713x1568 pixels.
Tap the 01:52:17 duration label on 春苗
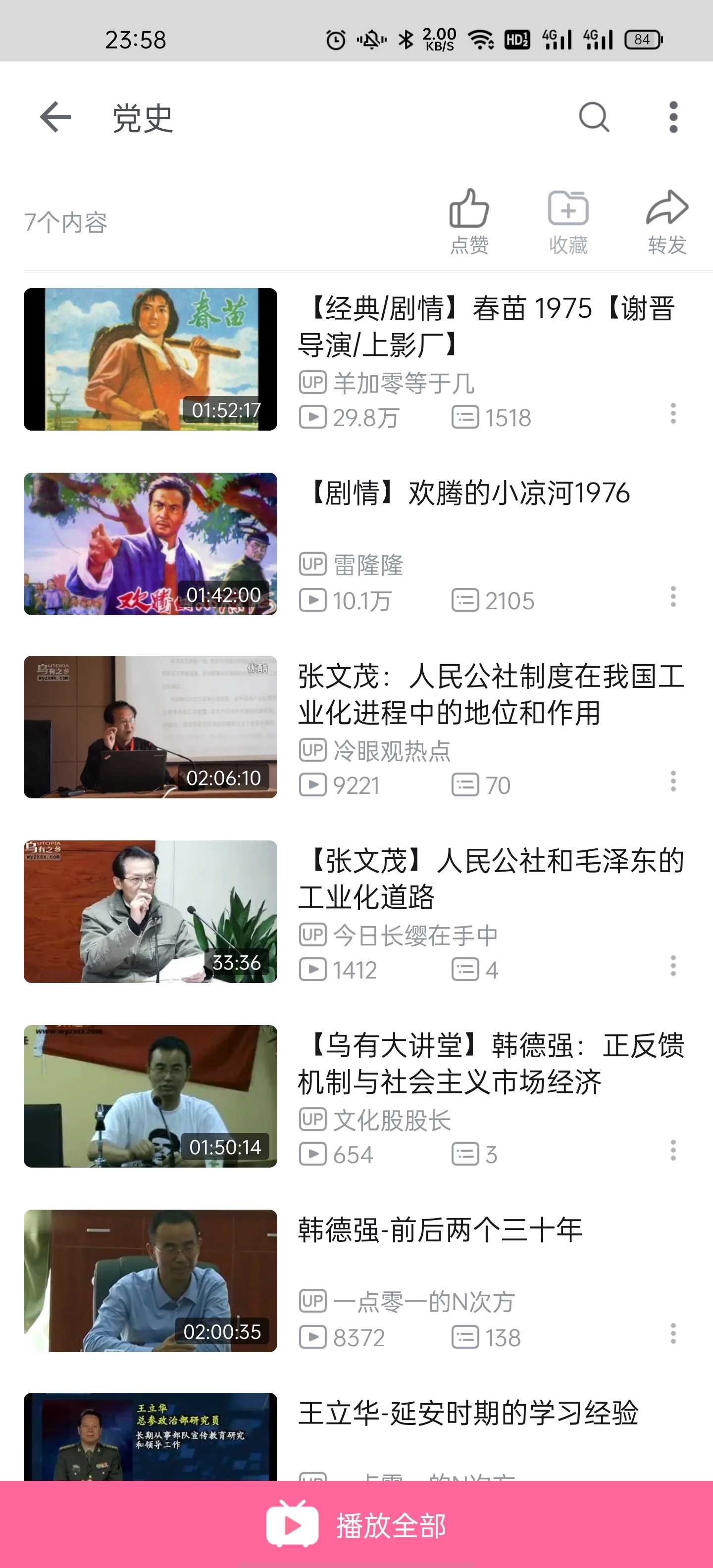(x=226, y=410)
